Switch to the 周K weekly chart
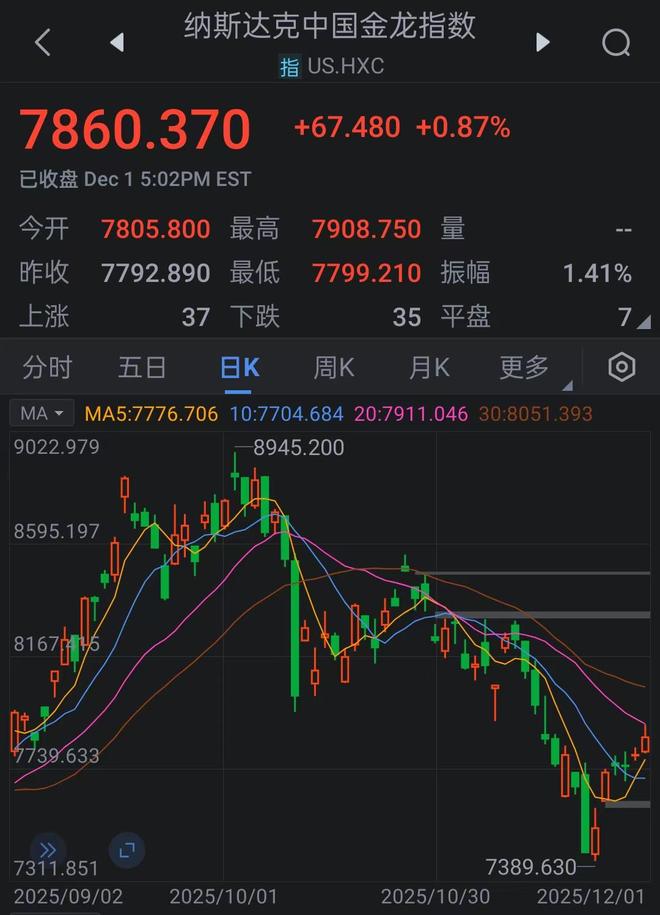This screenshot has width=660, height=915. (334, 367)
